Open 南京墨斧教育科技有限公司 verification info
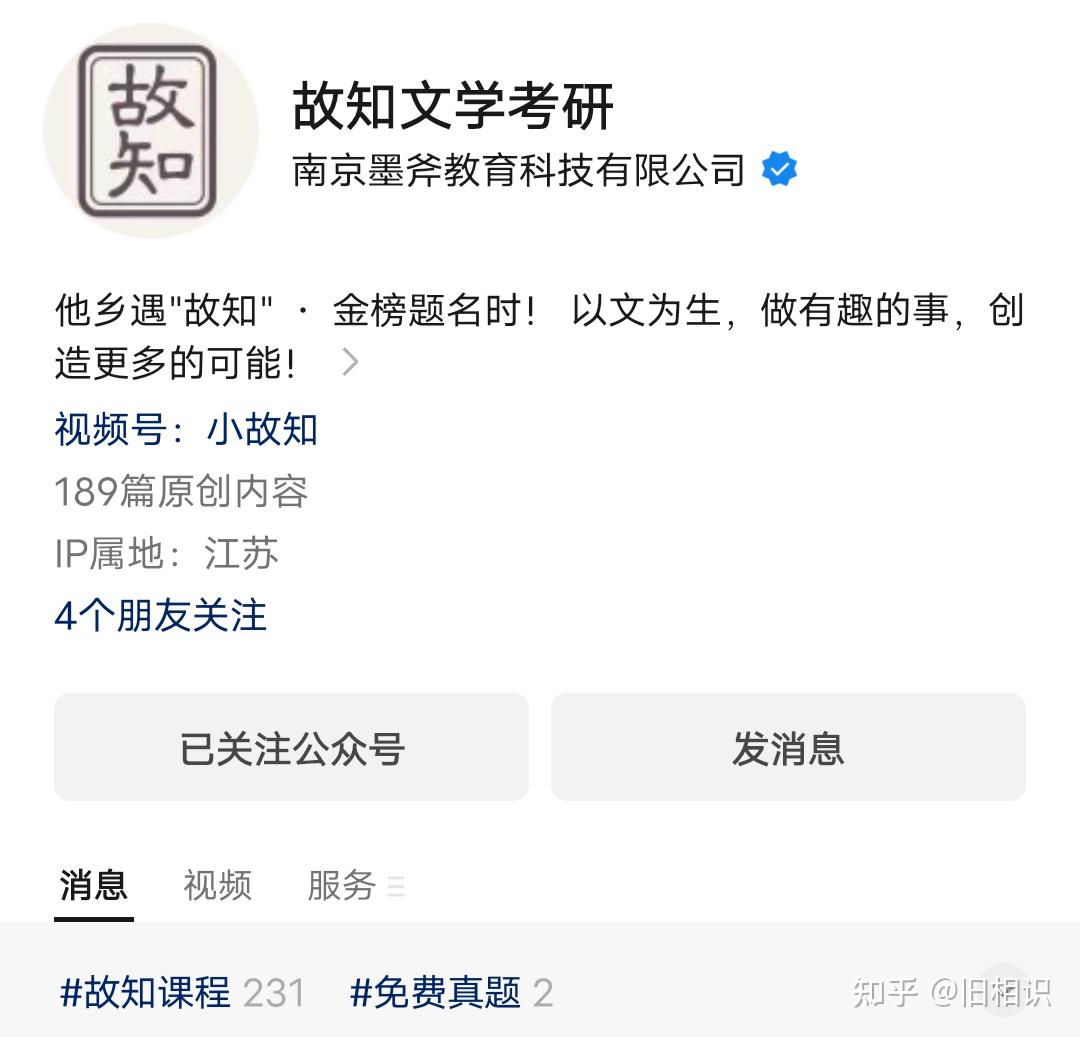The width and height of the screenshot is (1080, 1037). pyautogui.click(x=520, y=171)
